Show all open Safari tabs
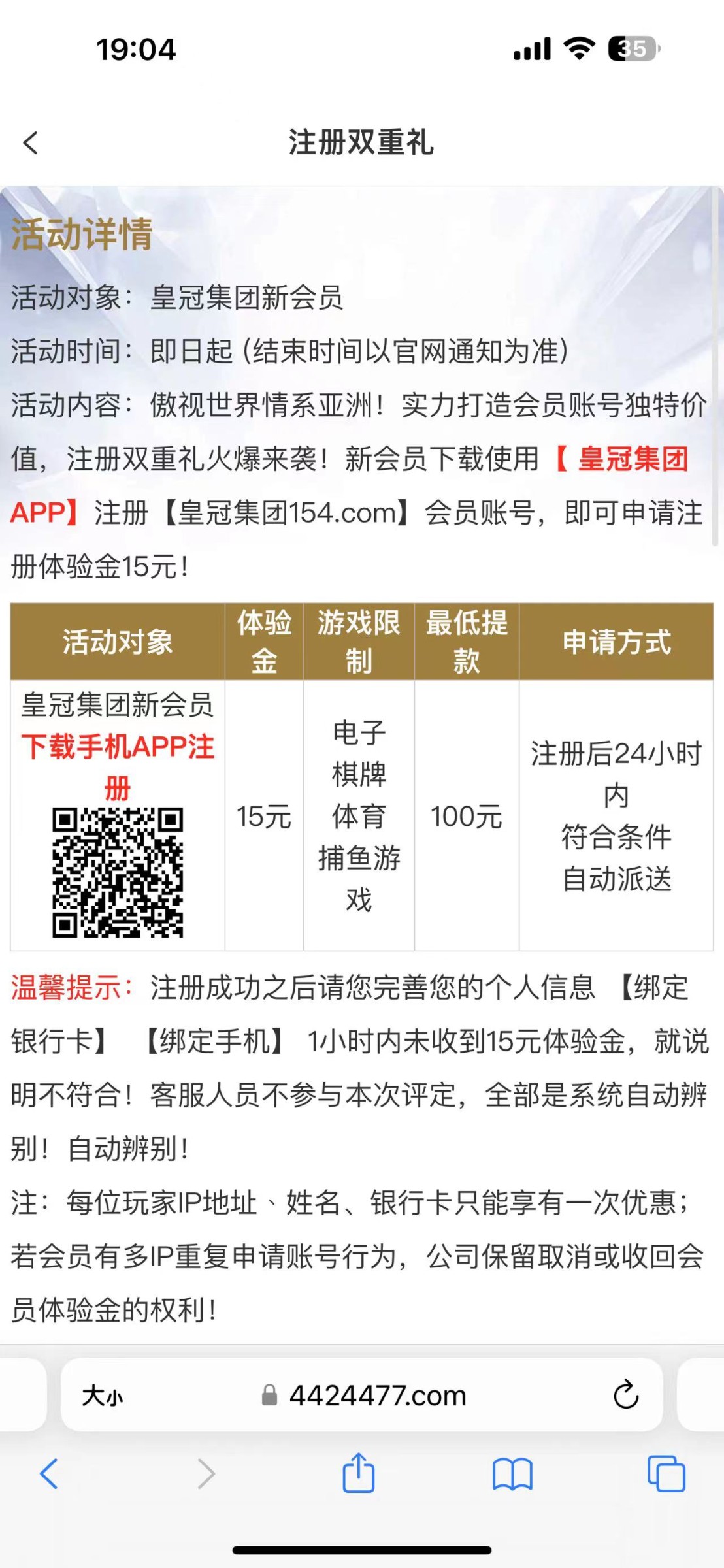 pyautogui.click(x=665, y=1474)
